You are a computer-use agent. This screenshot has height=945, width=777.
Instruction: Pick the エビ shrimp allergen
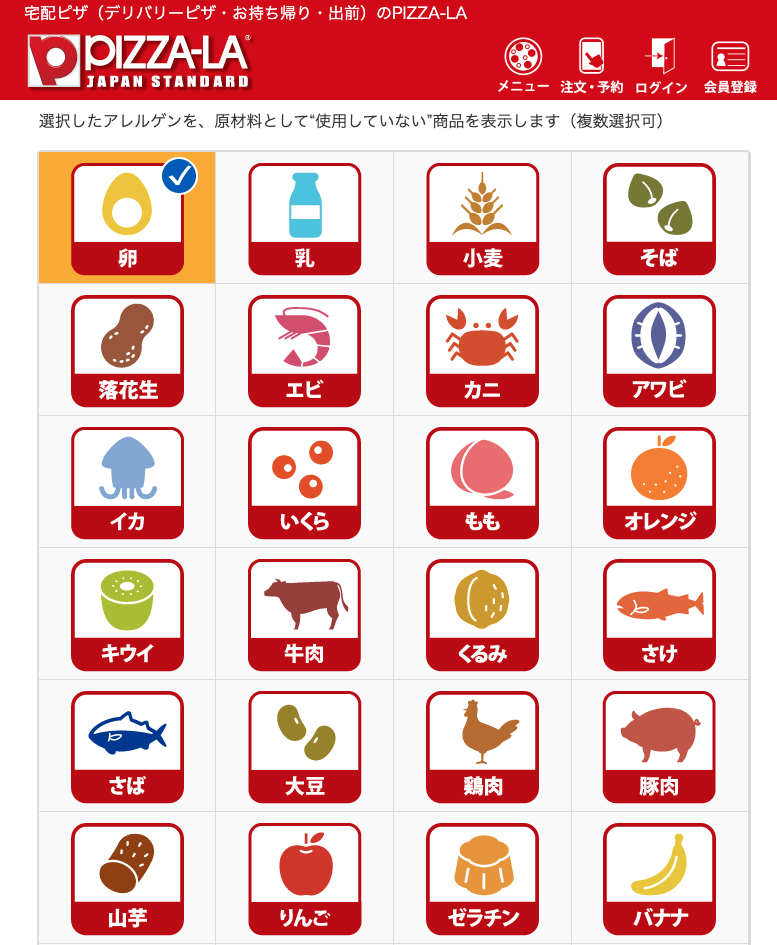tap(304, 350)
